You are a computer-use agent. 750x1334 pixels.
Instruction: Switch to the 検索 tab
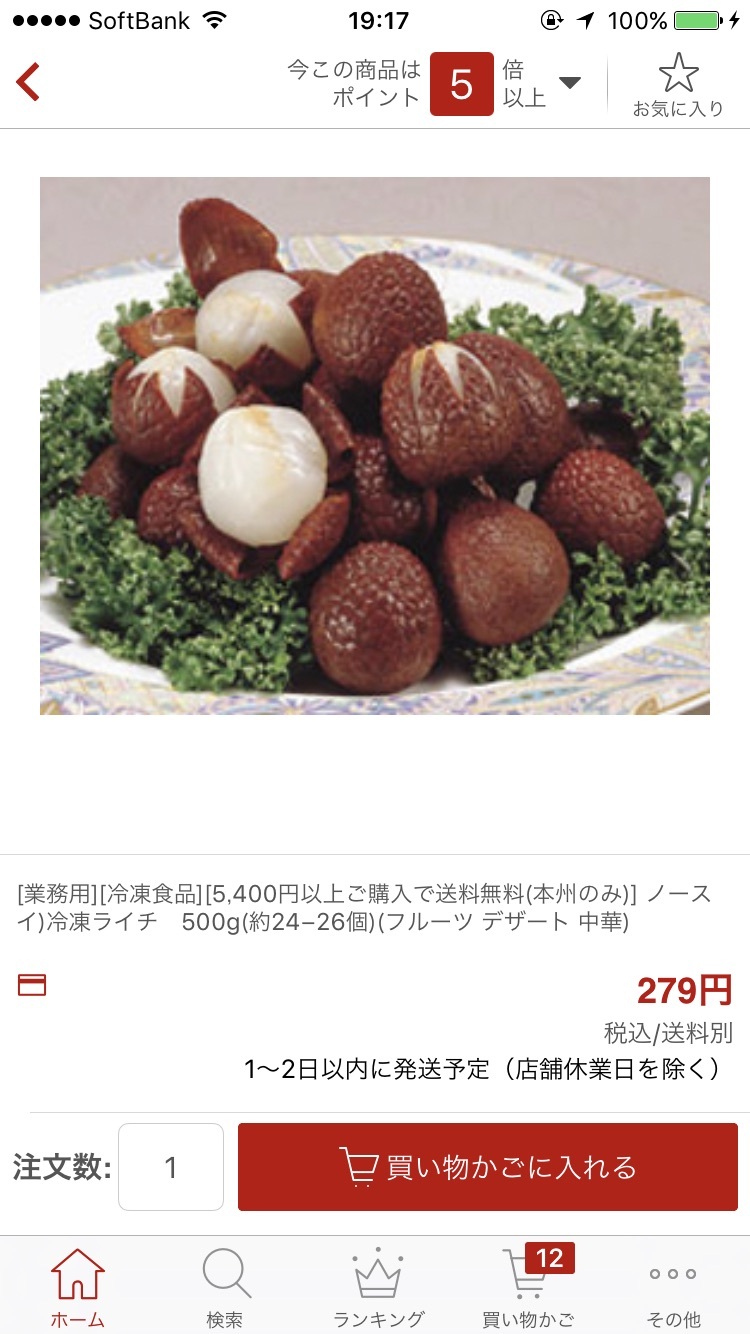(x=225, y=1288)
